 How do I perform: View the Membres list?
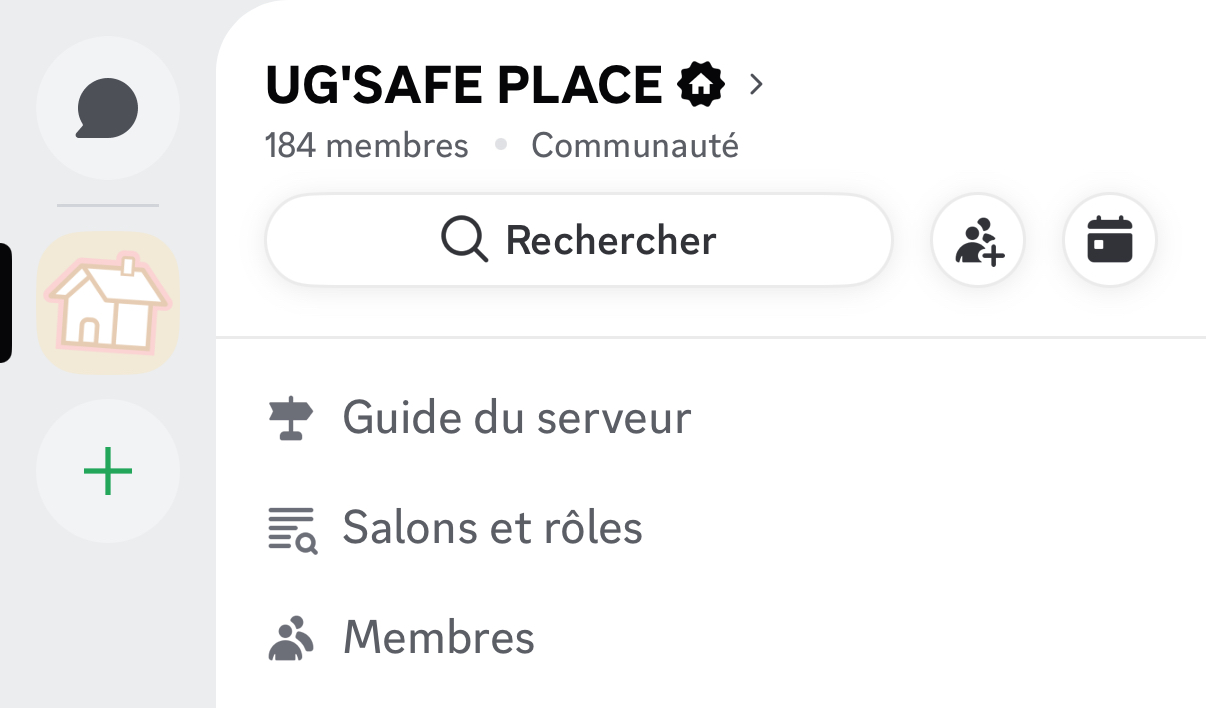pos(438,637)
